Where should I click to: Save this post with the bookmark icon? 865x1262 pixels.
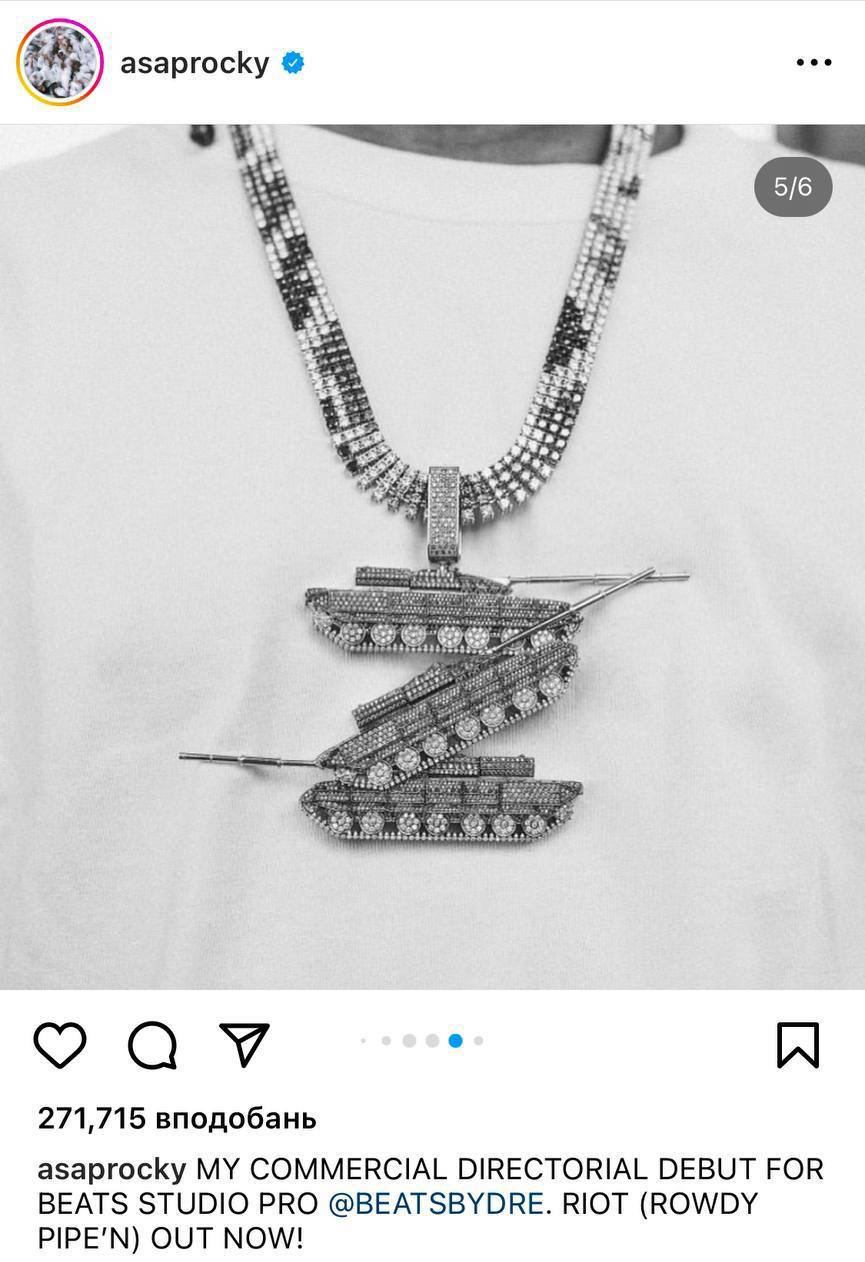pos(798,1045)
